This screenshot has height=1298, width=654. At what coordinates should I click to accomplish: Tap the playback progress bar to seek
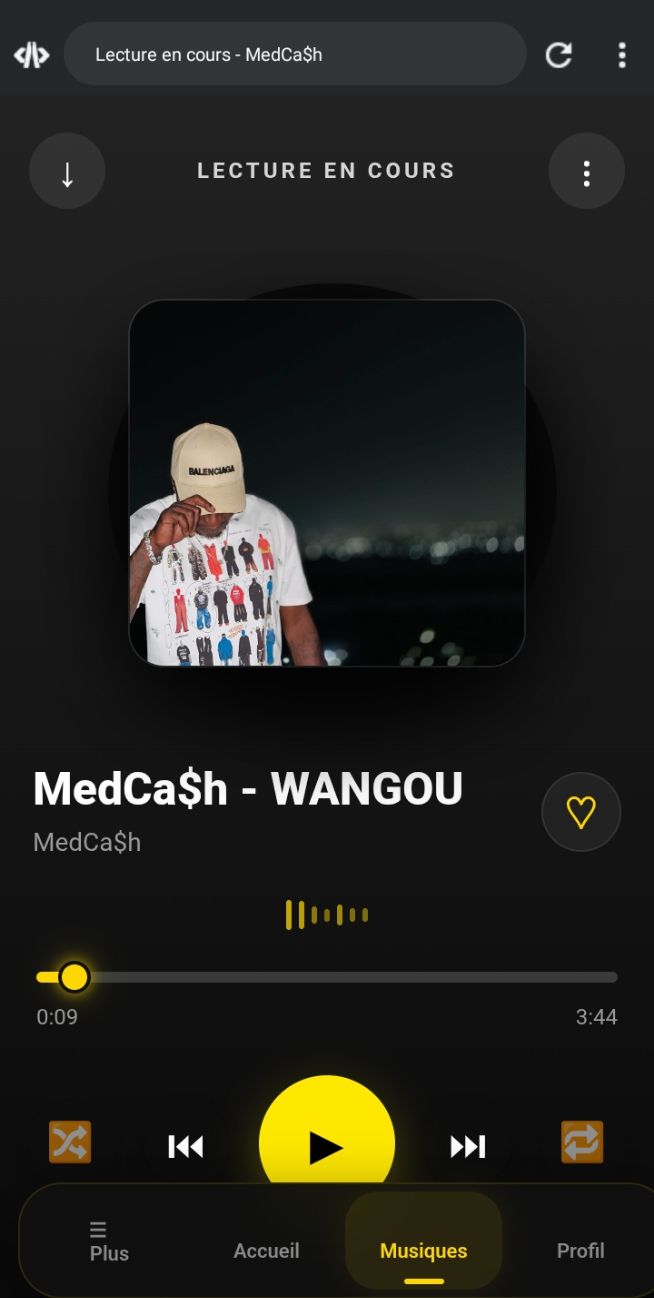[327, 977]
